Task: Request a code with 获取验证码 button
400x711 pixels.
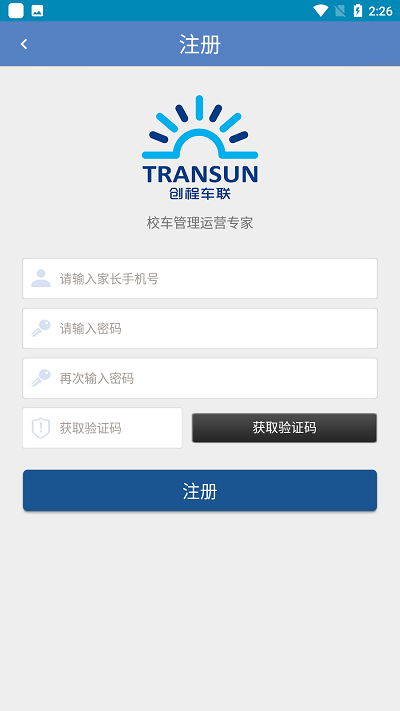Action: (284, 428)
